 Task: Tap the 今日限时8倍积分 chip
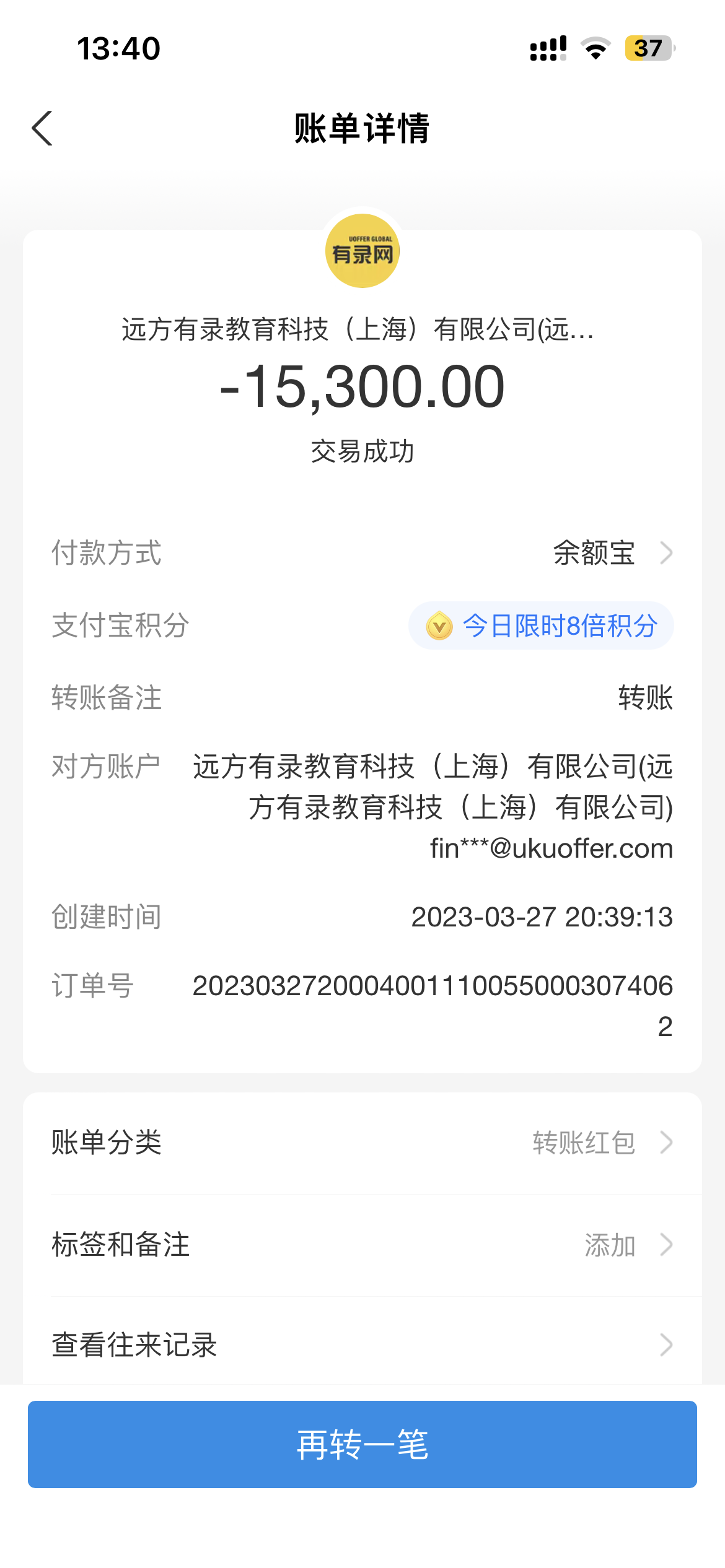pyautogui.click(x=541, y=625)
